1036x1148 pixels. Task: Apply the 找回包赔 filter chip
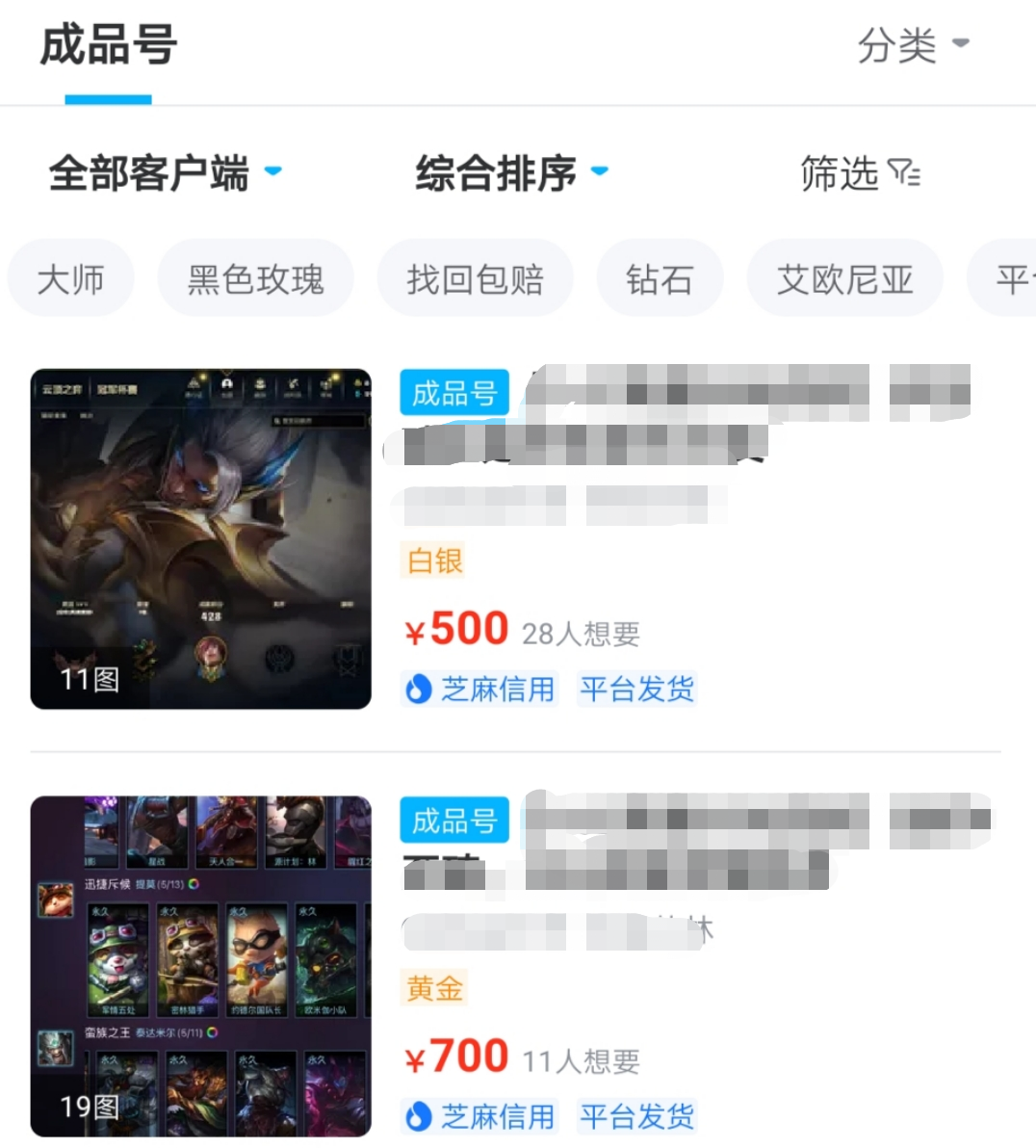475,280
